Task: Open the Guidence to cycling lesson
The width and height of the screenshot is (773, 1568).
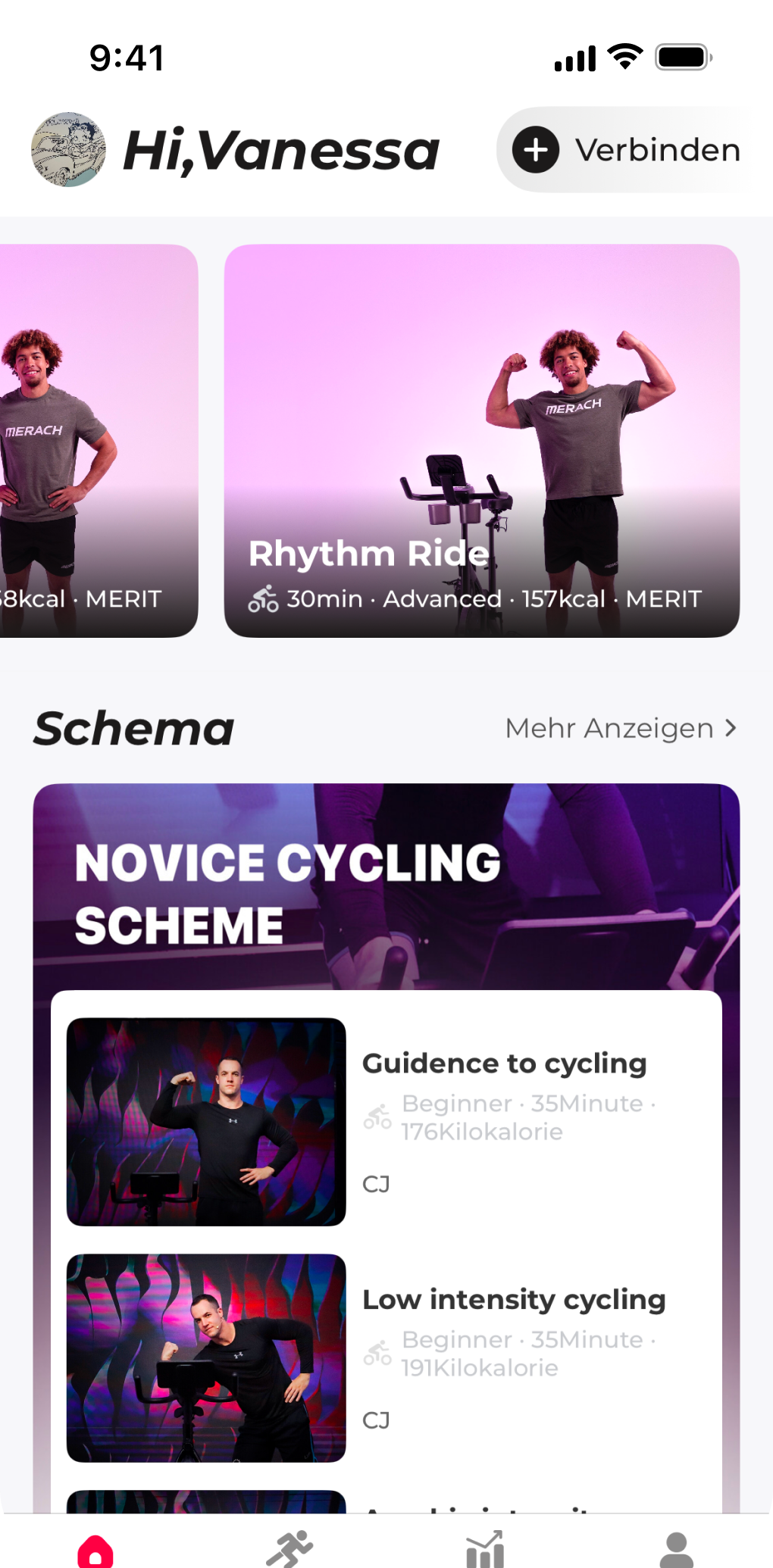Action: coord(386,1122)
